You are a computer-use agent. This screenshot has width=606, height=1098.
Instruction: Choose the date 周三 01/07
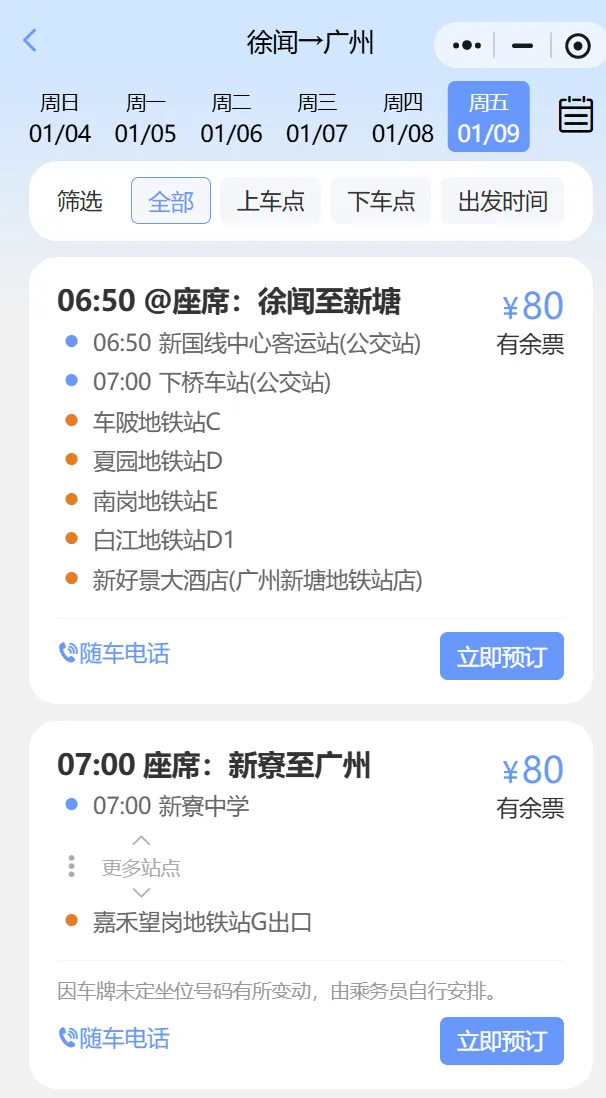tap(317, 118)
